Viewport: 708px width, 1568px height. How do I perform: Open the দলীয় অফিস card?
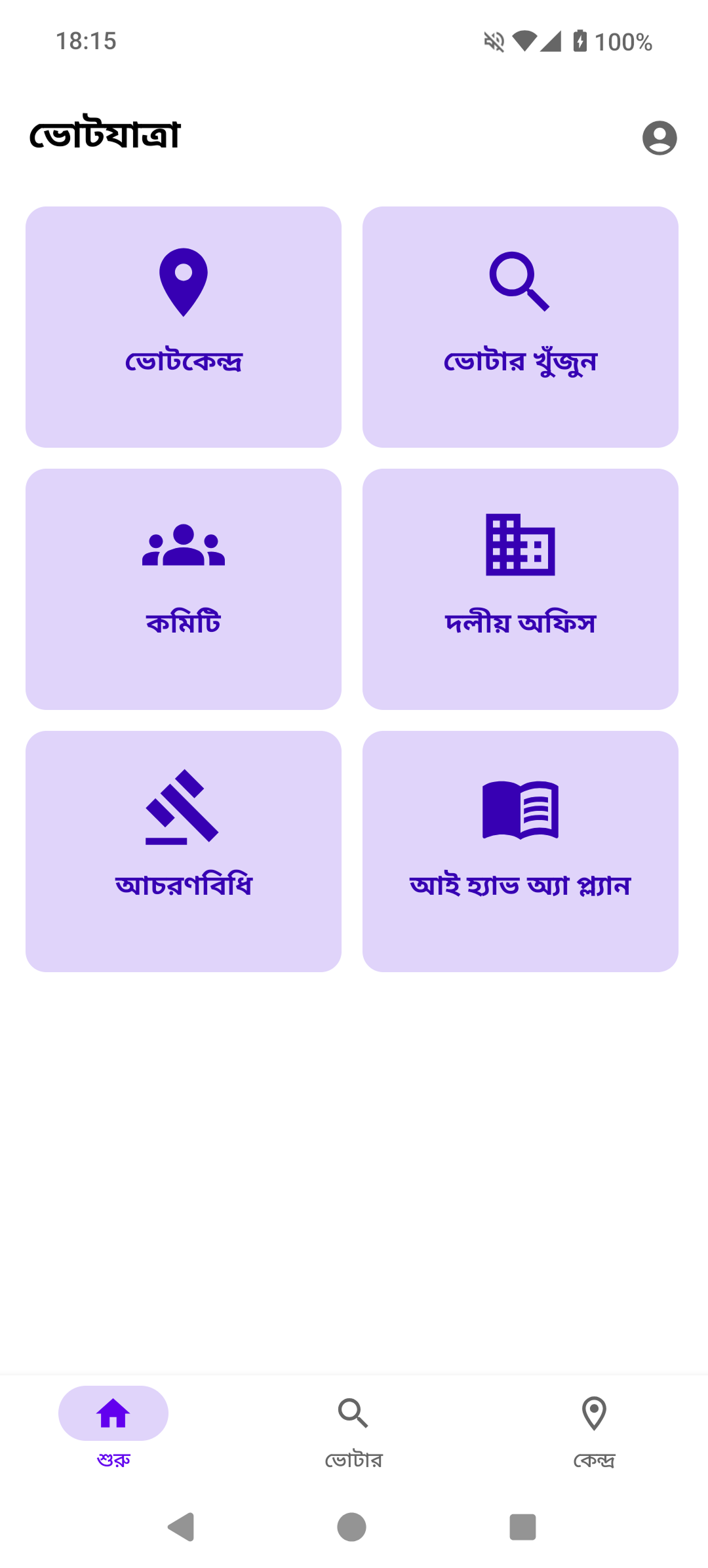click(x=520, y=589)
